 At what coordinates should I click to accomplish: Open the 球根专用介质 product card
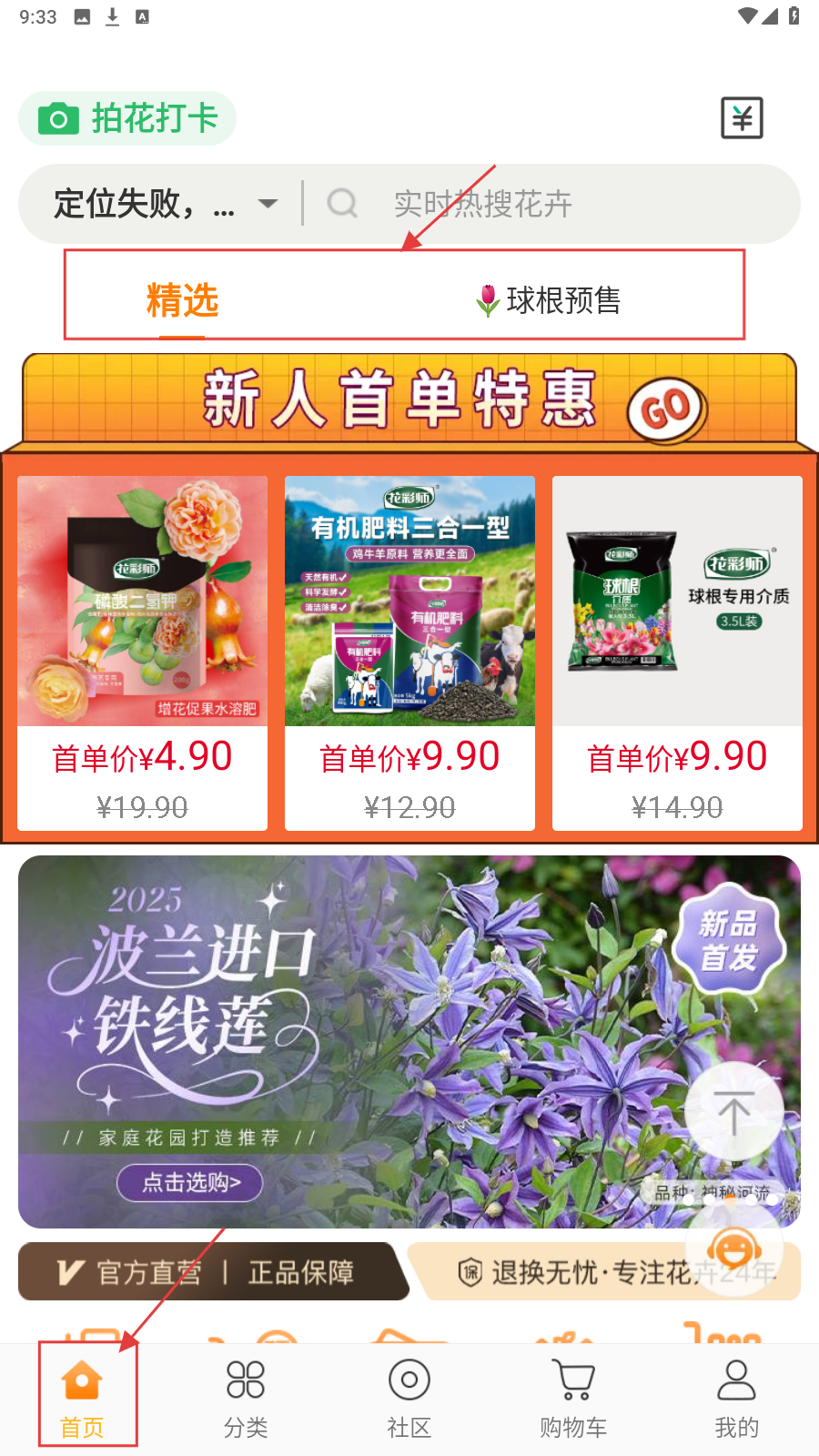click(677, 652)
